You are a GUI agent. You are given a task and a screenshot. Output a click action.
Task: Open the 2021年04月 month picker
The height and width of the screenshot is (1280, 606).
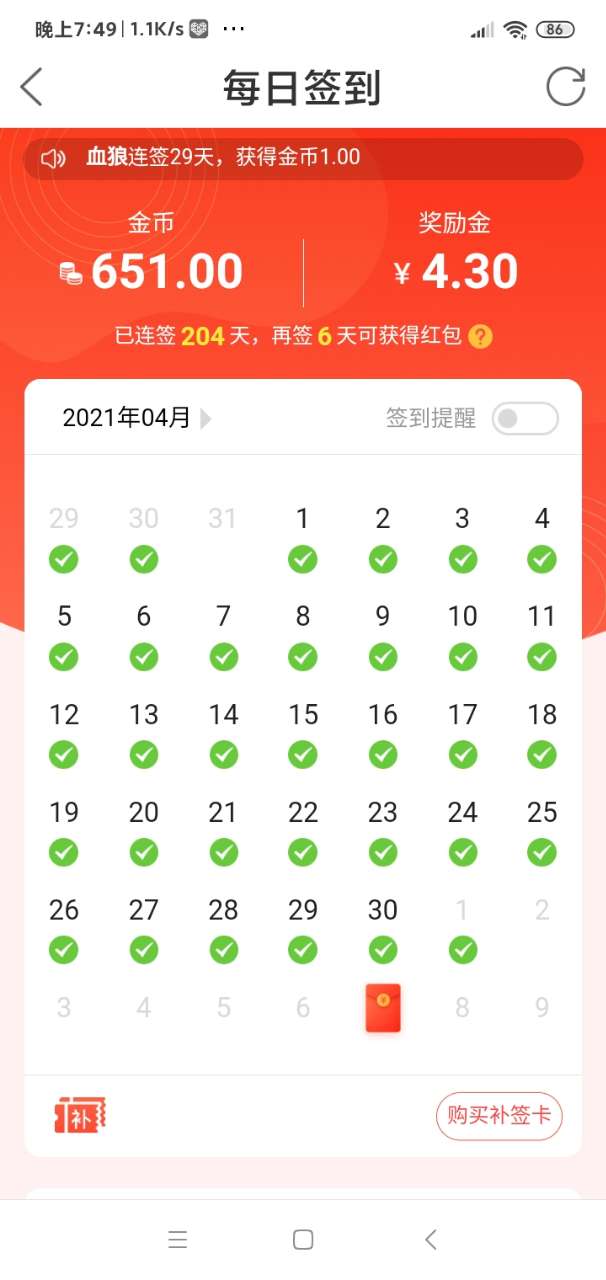137,418
